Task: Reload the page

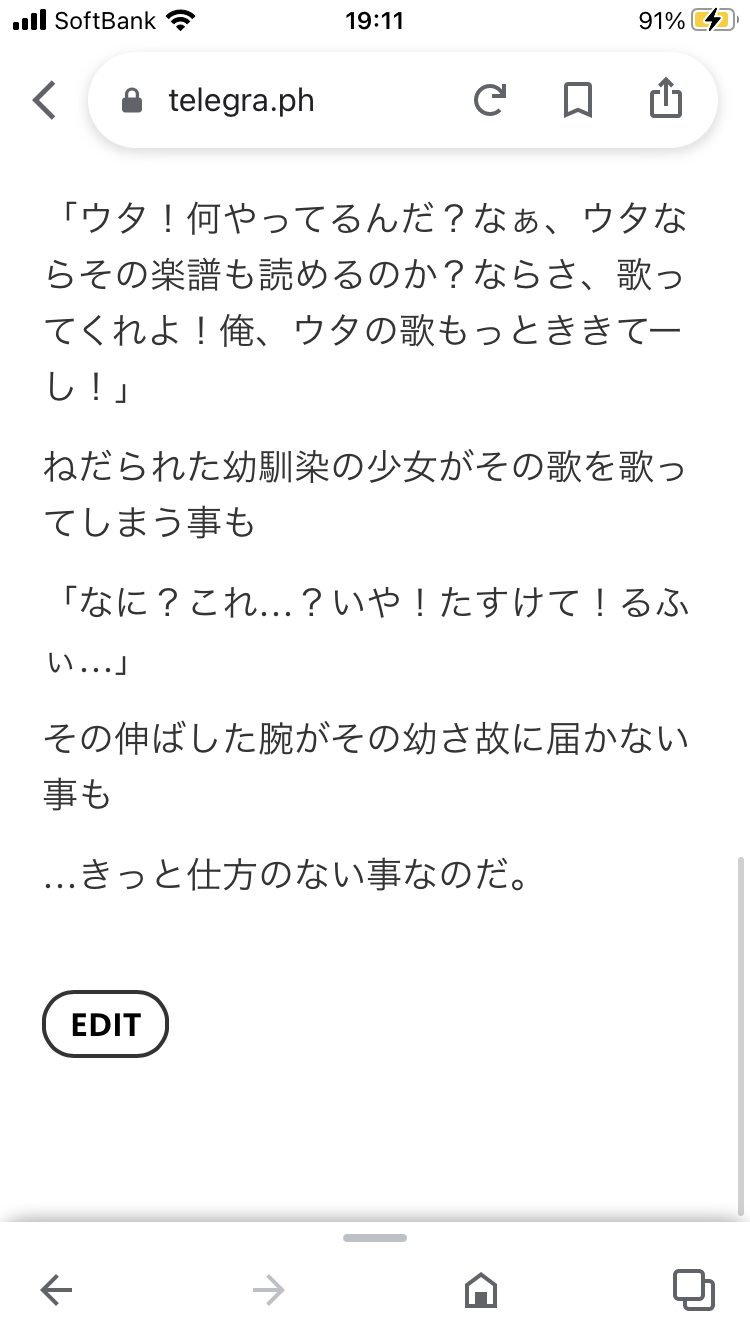Action: [490, 100]
